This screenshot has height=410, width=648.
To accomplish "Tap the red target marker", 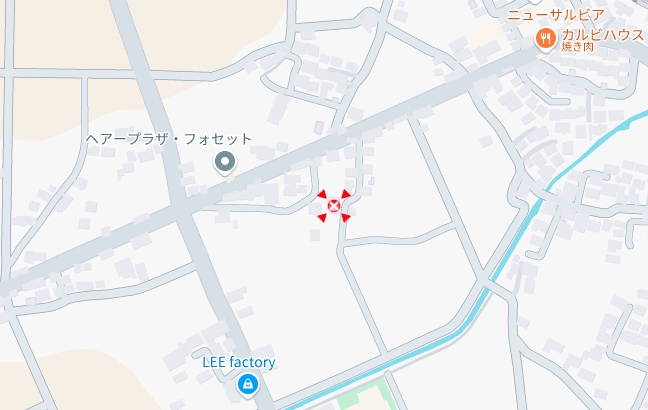I will point(334,205).
